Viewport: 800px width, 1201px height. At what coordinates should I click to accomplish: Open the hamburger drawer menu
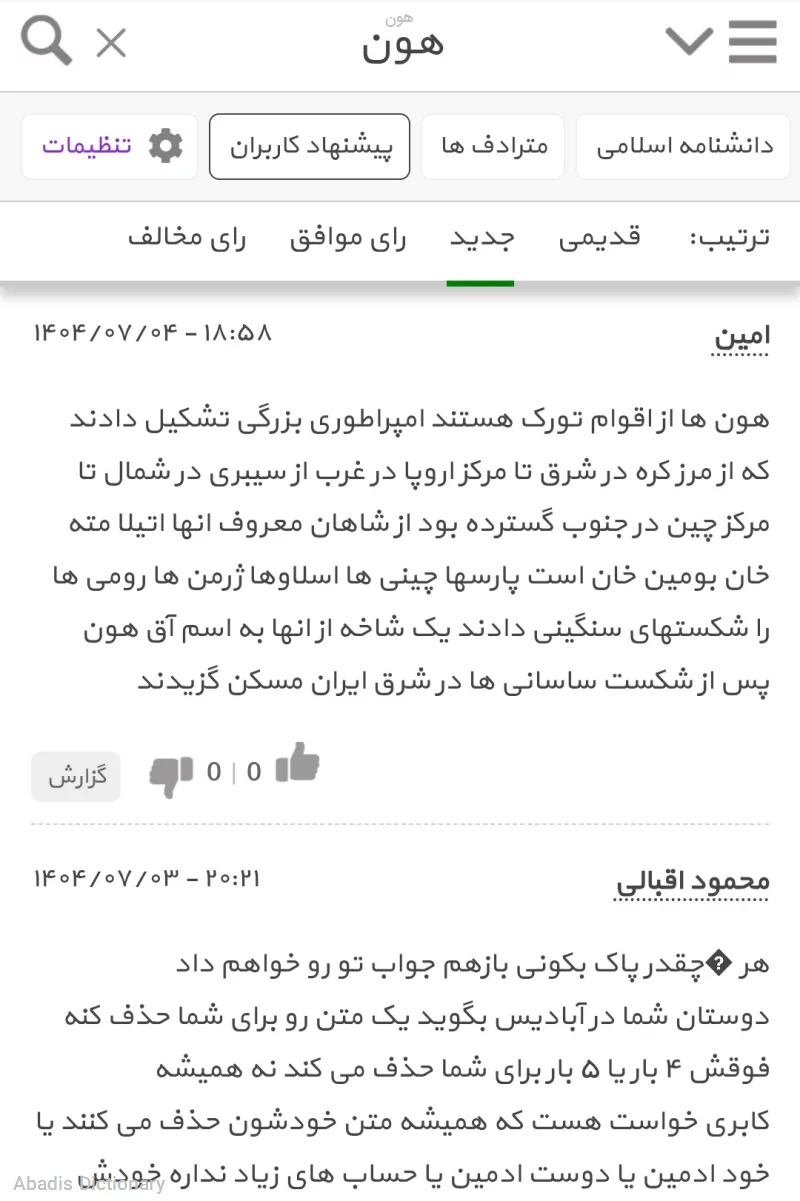point(752,42)
